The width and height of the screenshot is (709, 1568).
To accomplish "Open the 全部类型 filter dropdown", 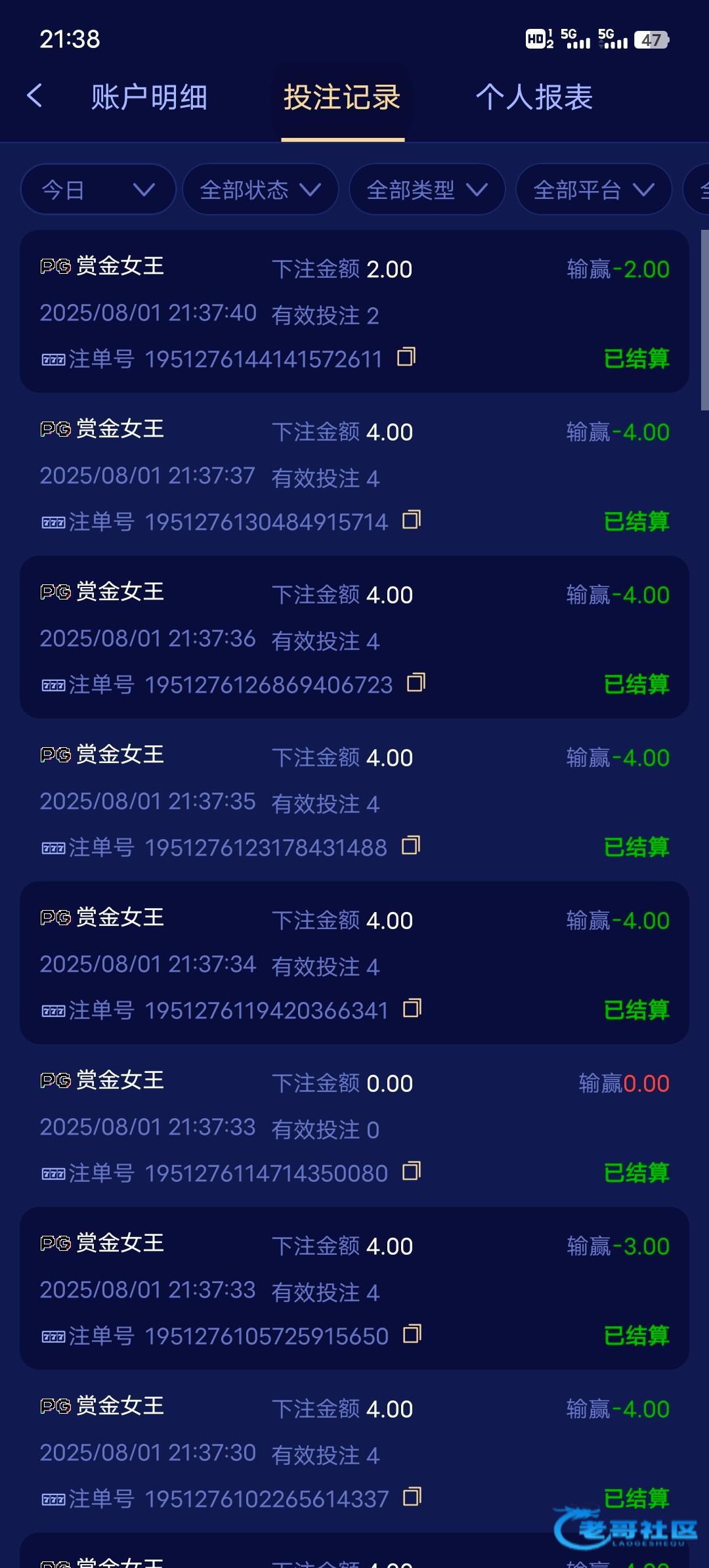I will tap(427, 190).
